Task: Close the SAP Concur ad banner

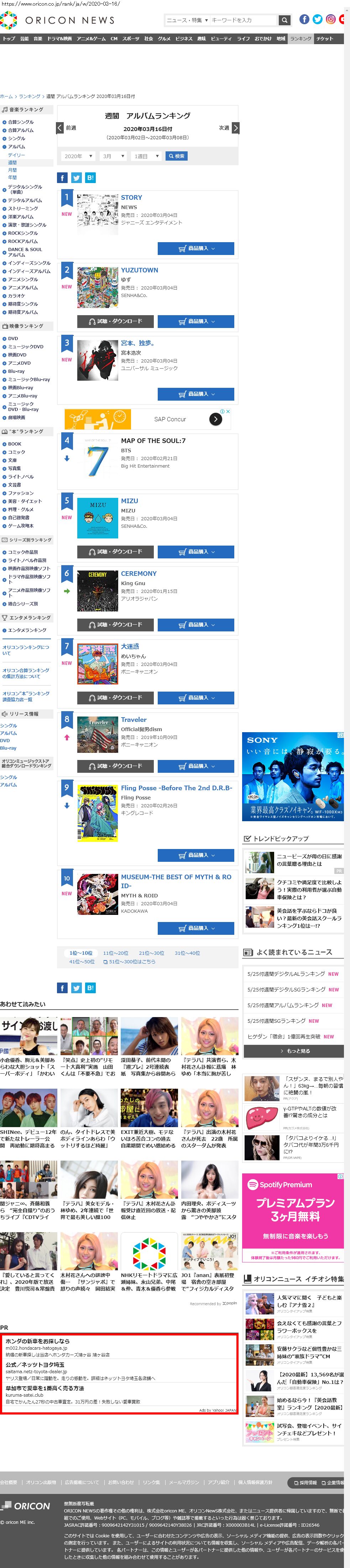Action: click(x=228, y=411)
